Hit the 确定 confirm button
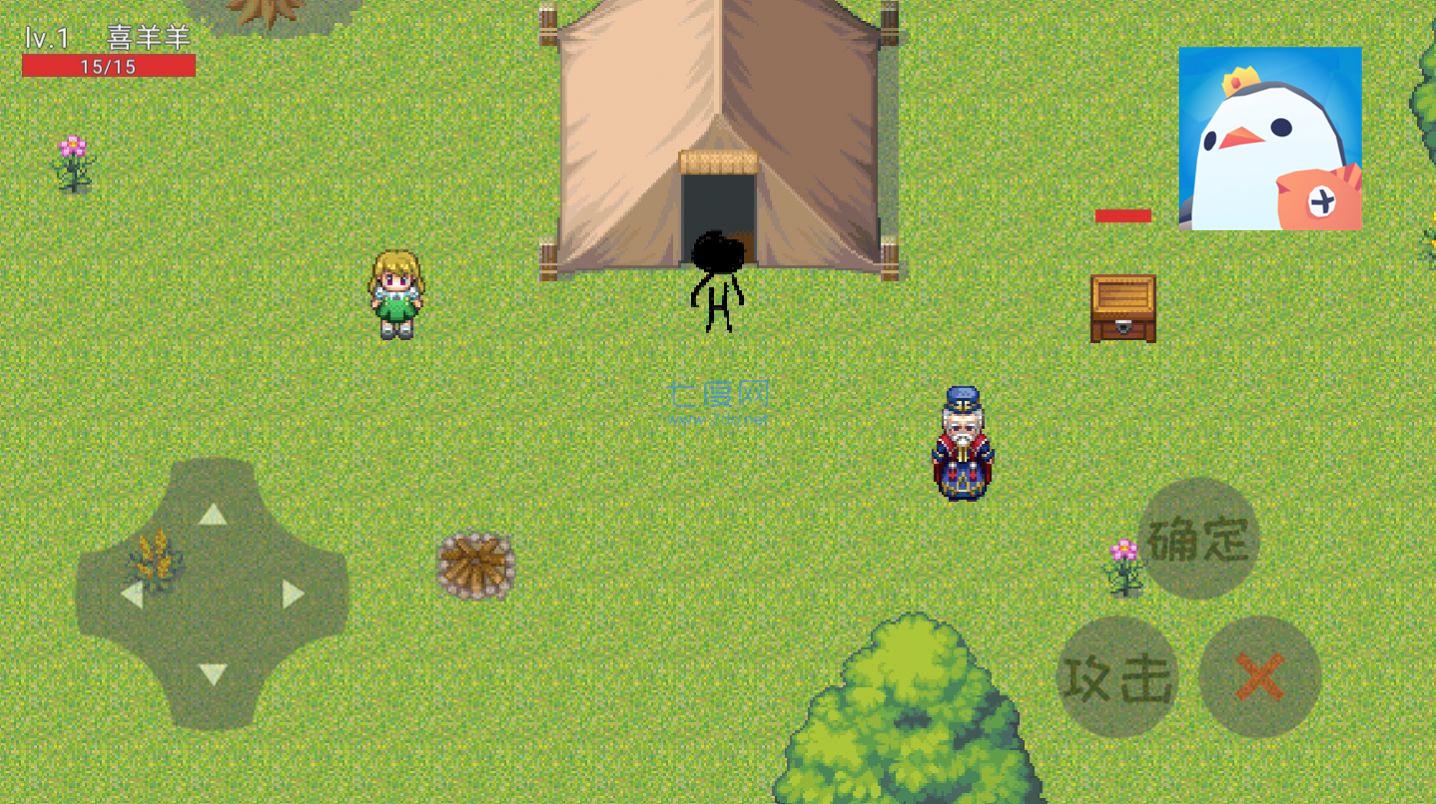The height and width of the screenshot is (804, 1436). click(x=1198, y=540)
